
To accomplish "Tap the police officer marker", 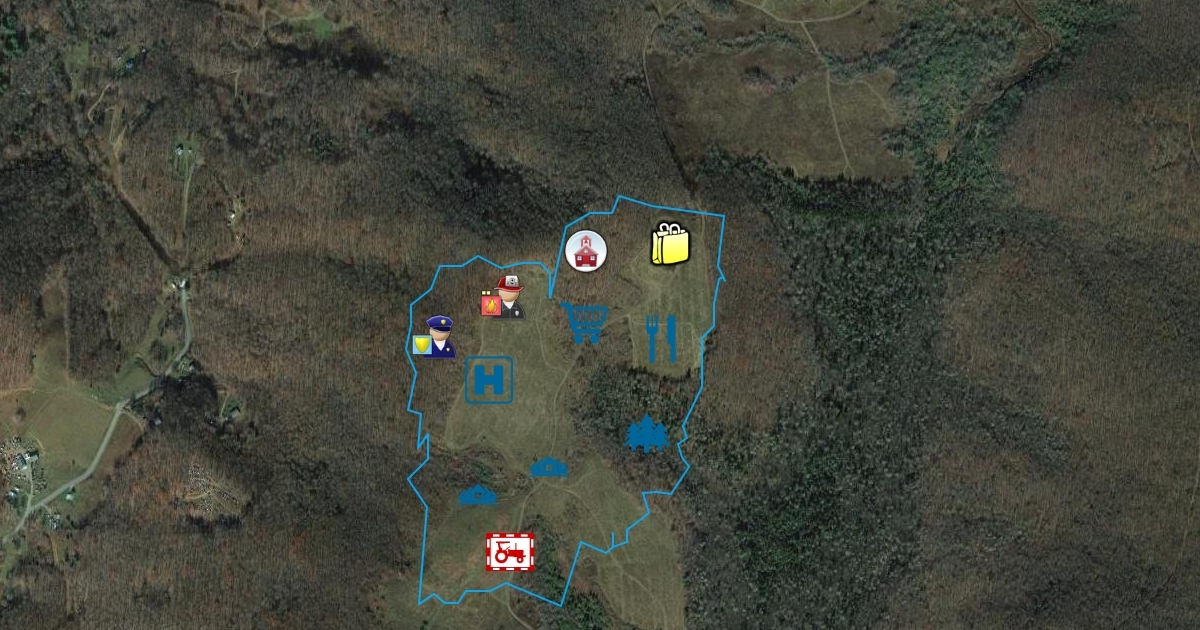I will pyautogui.click(x=435, y=337).
